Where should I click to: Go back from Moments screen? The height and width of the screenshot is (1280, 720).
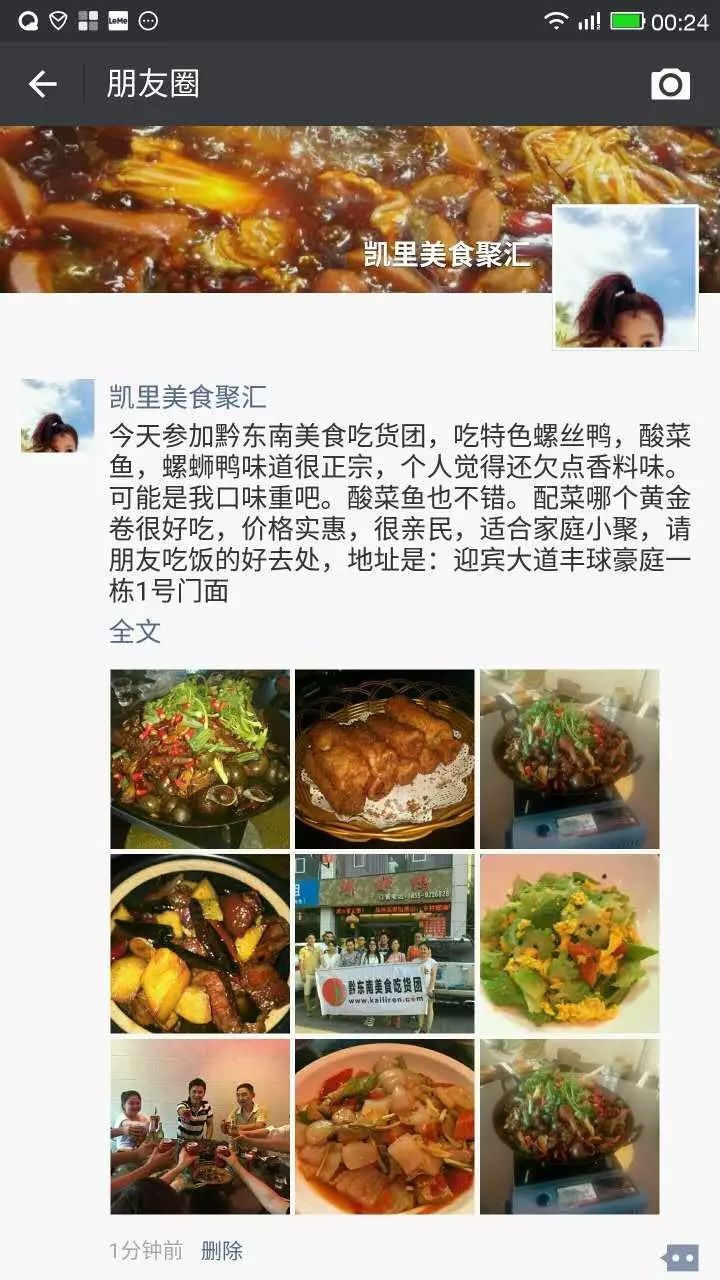(x=42, y=84)
